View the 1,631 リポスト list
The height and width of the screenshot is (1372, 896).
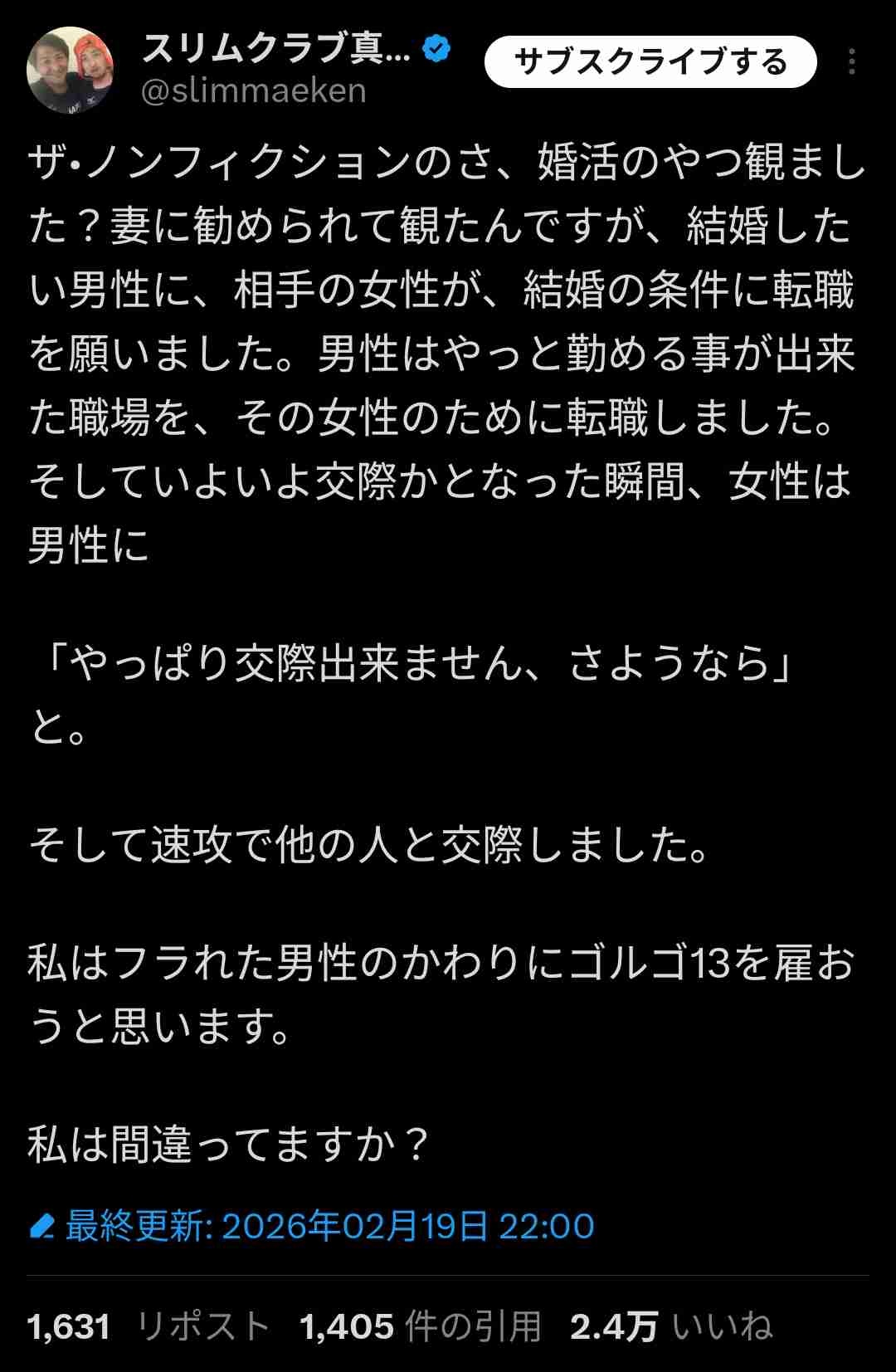click(x=149, y=1326)
